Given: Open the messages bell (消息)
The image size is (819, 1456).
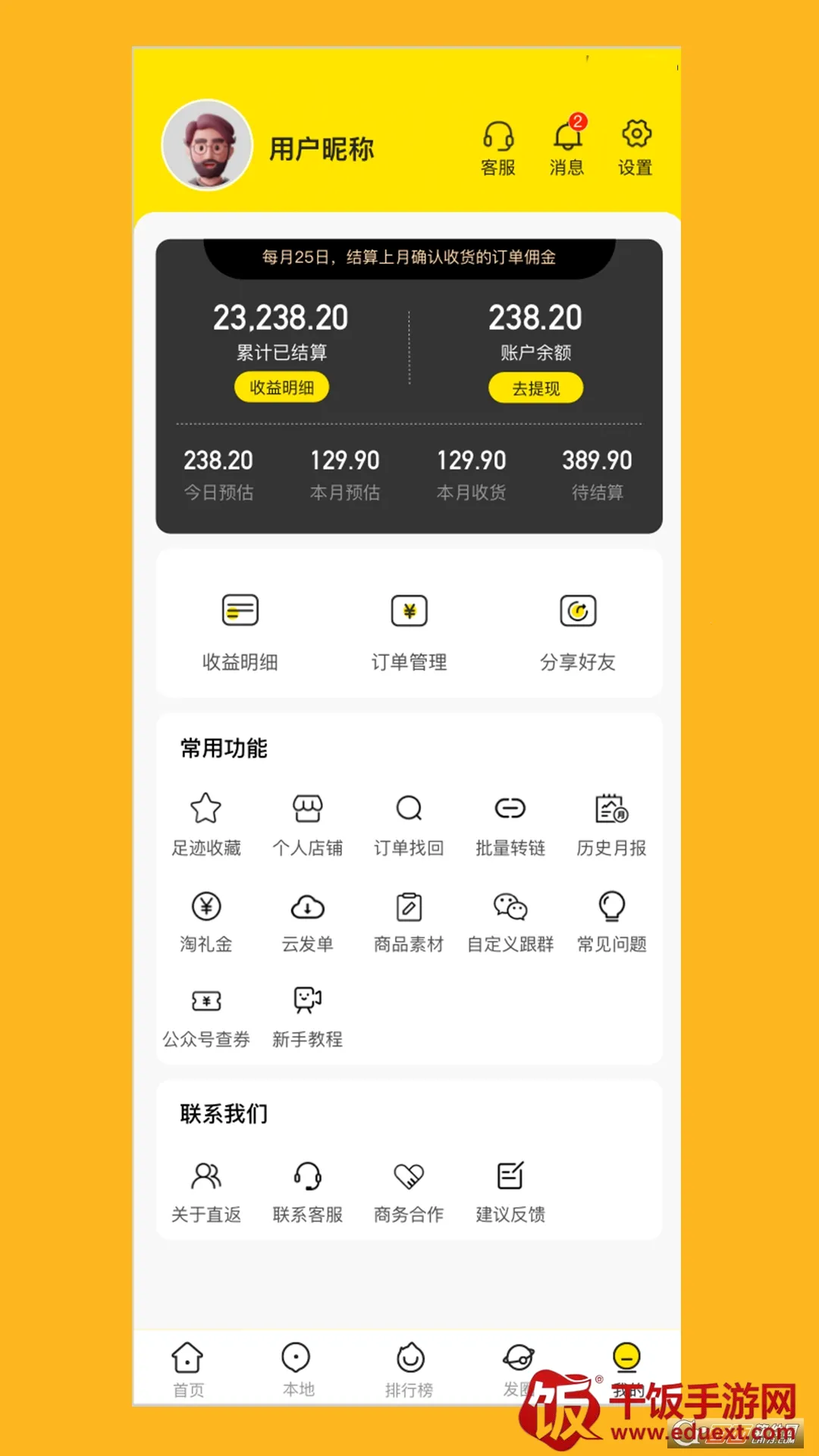Looking at the screenshot, I should [x=567, y=149].
